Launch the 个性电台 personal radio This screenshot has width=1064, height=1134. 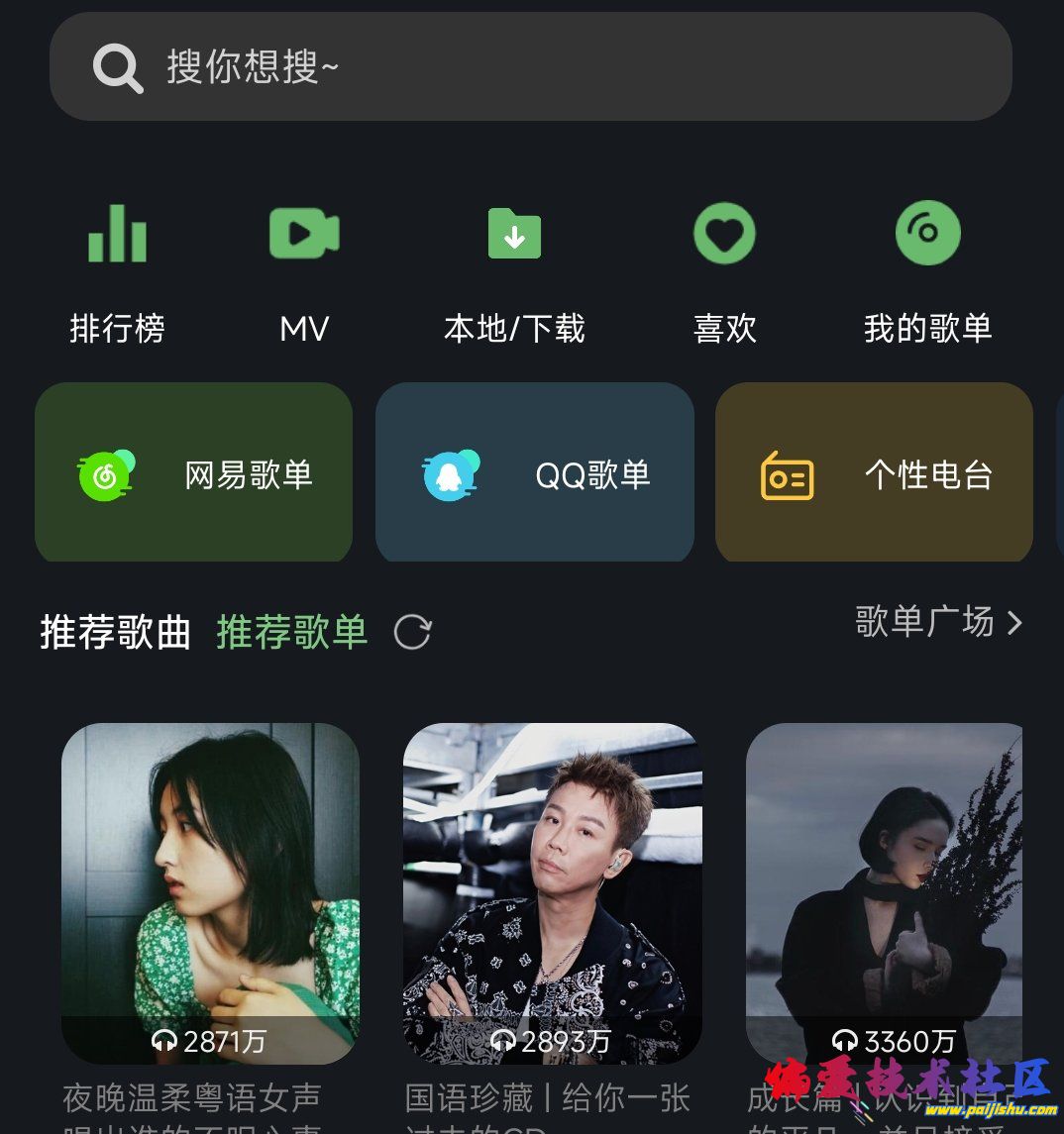click(874, 473)
